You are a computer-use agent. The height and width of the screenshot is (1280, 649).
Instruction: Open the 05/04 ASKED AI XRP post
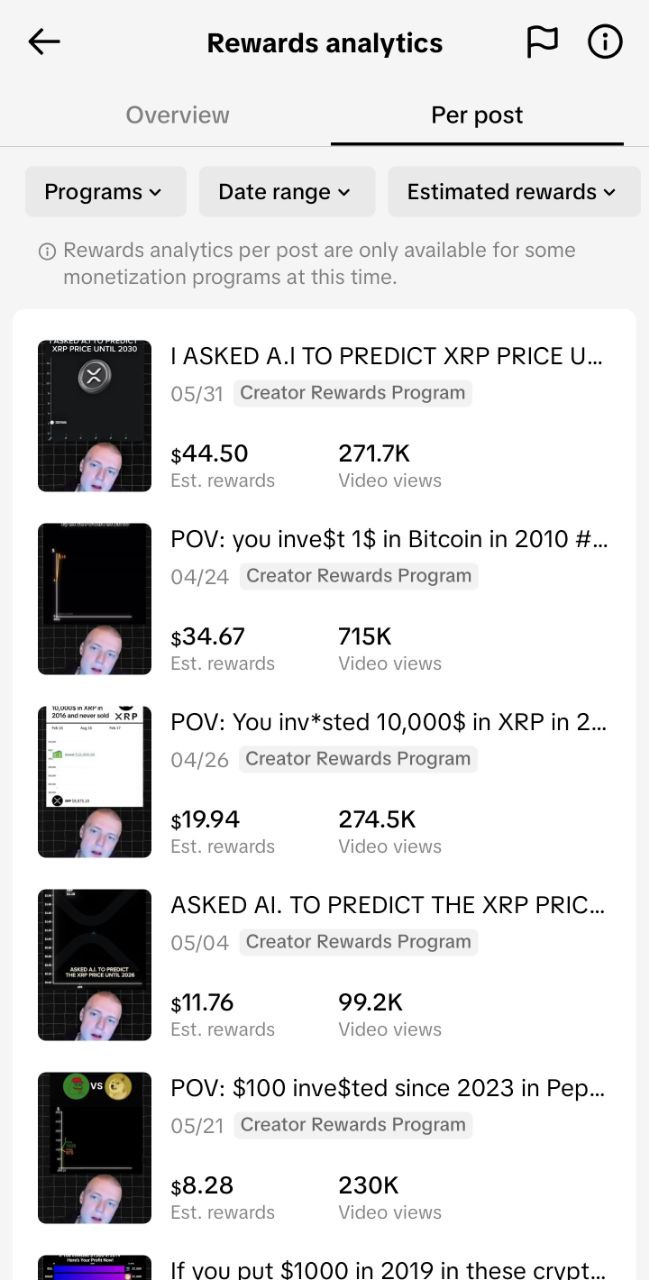point(387,906)
